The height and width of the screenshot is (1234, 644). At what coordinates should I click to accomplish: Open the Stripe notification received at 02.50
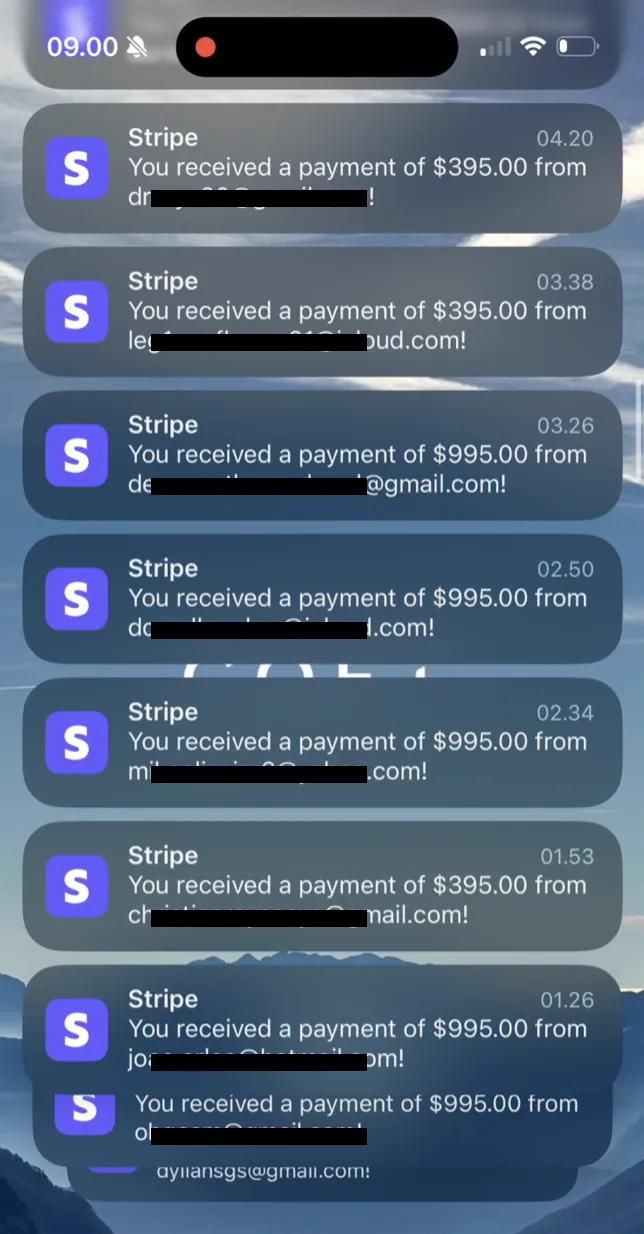(x=322, y=599)
